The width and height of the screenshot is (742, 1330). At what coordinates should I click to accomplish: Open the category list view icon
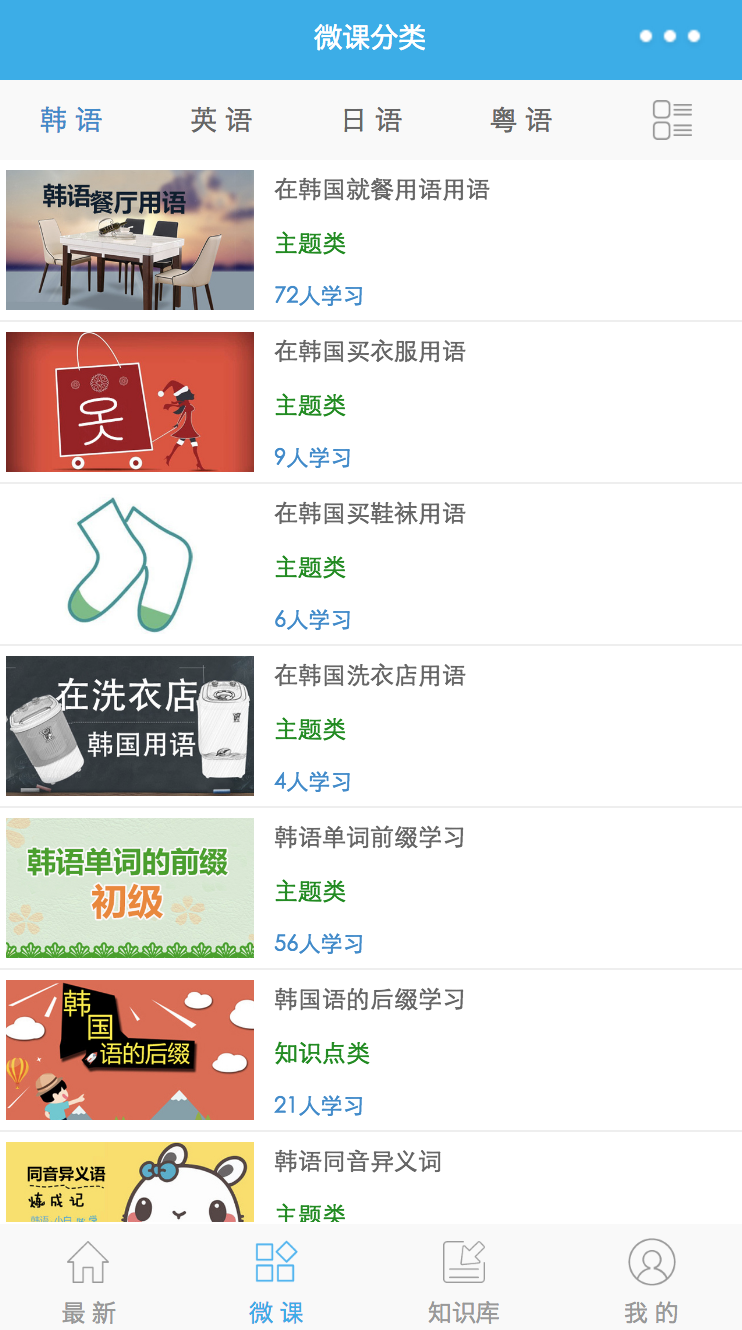pos(672,121)
